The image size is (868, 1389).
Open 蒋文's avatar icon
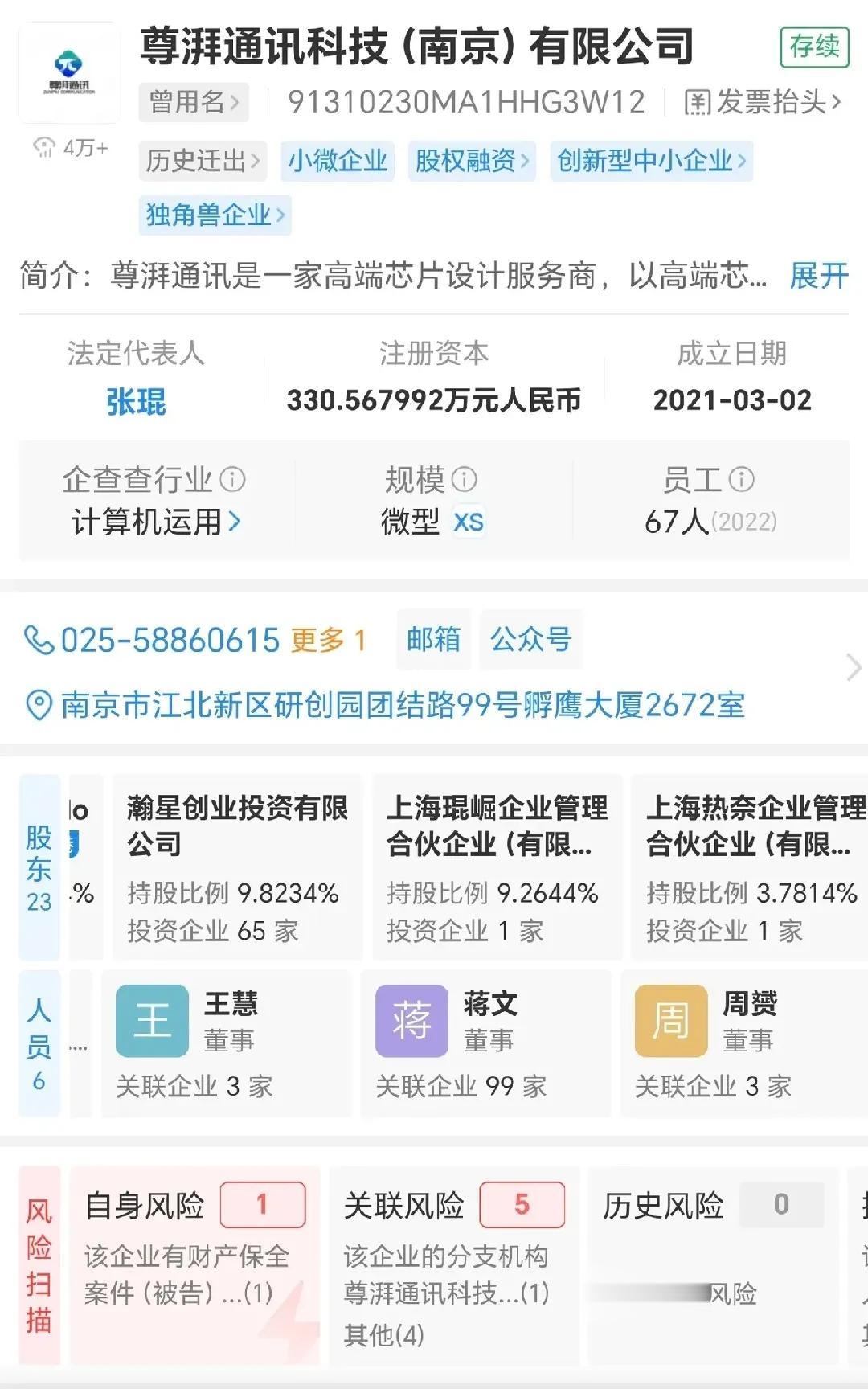pos(412,1021)
